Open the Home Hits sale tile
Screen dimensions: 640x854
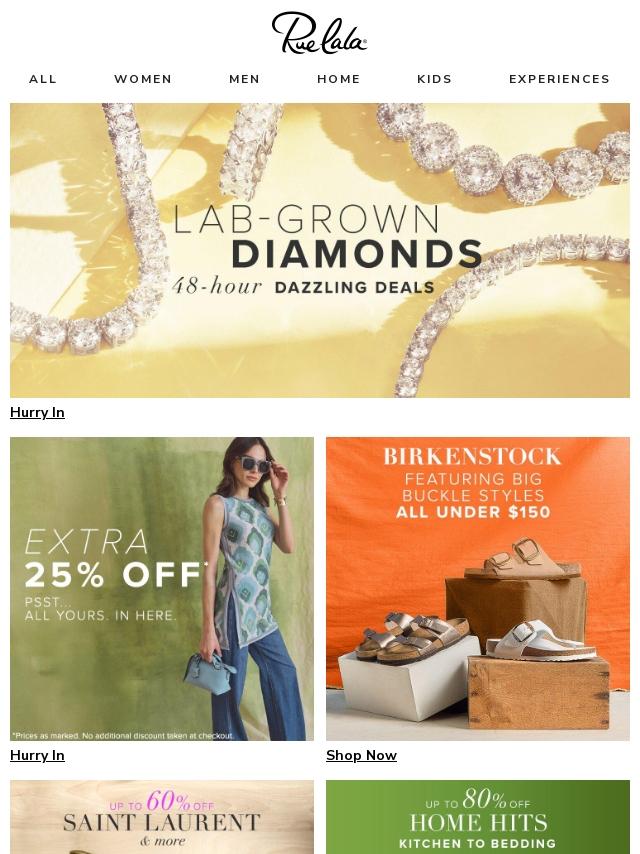pyautogui.click(x=478, y=817)
